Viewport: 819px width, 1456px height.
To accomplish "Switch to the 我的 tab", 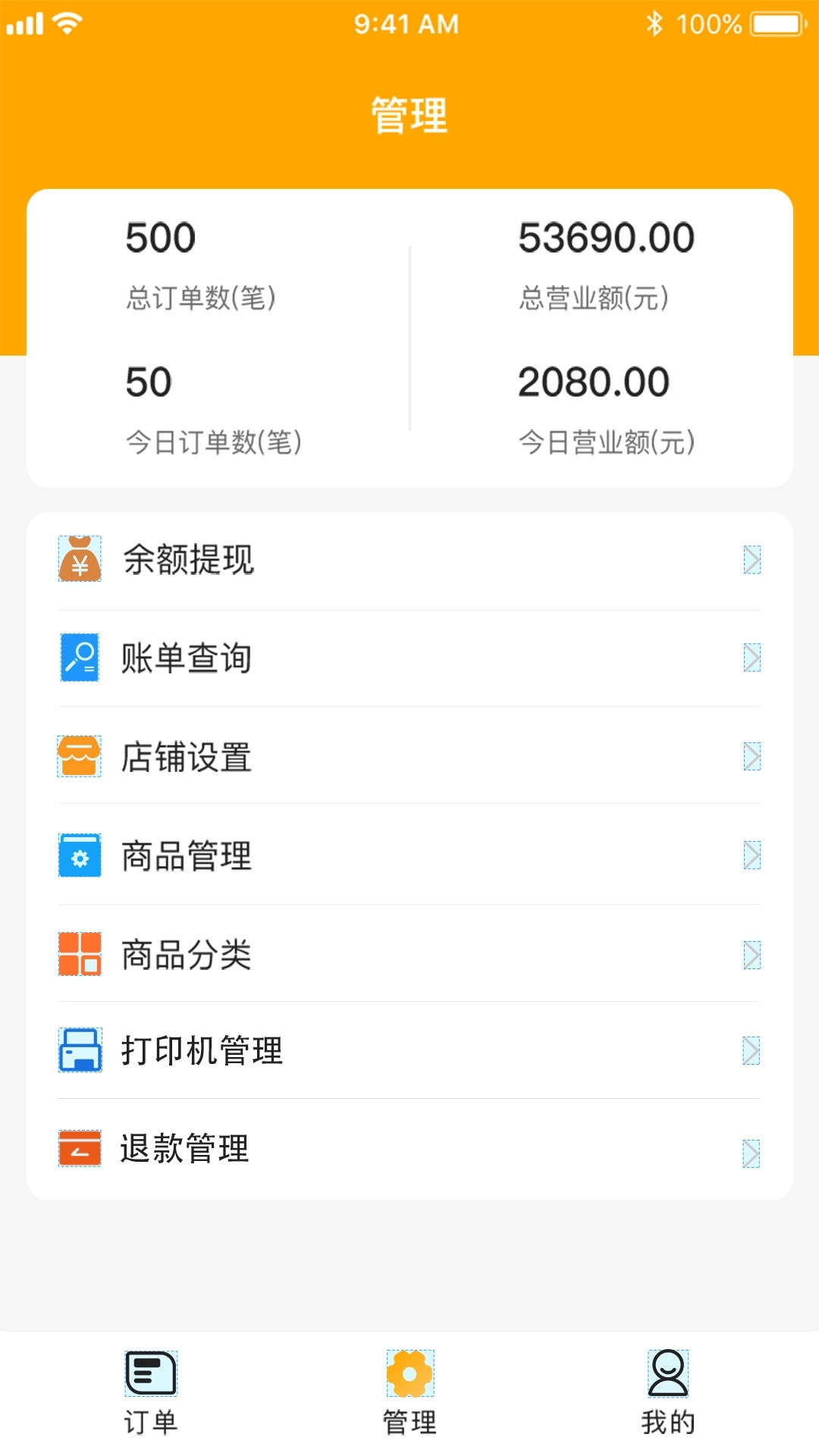I will [x=667, y=1399].
